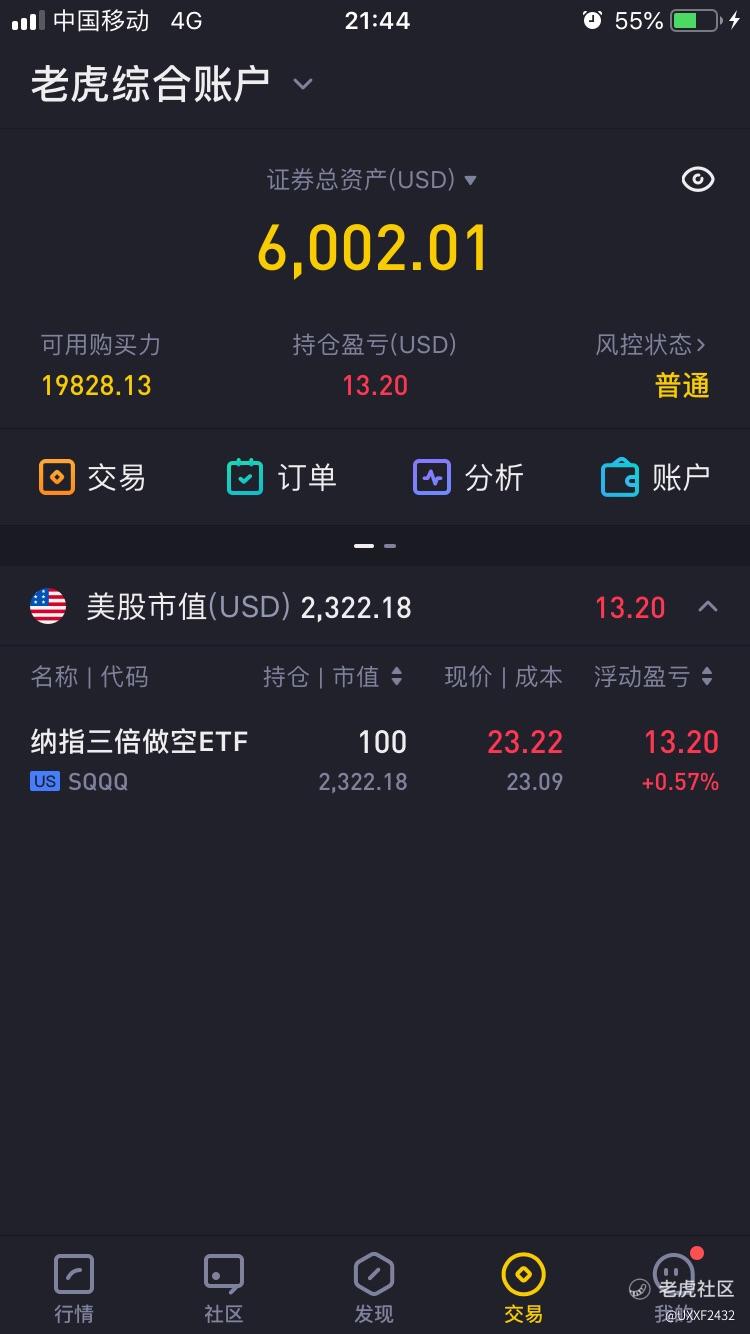The width and height of the screenshot is (750, 1334).
Task: Sort holdings by 持仓 | 市值
Action: 333,677
